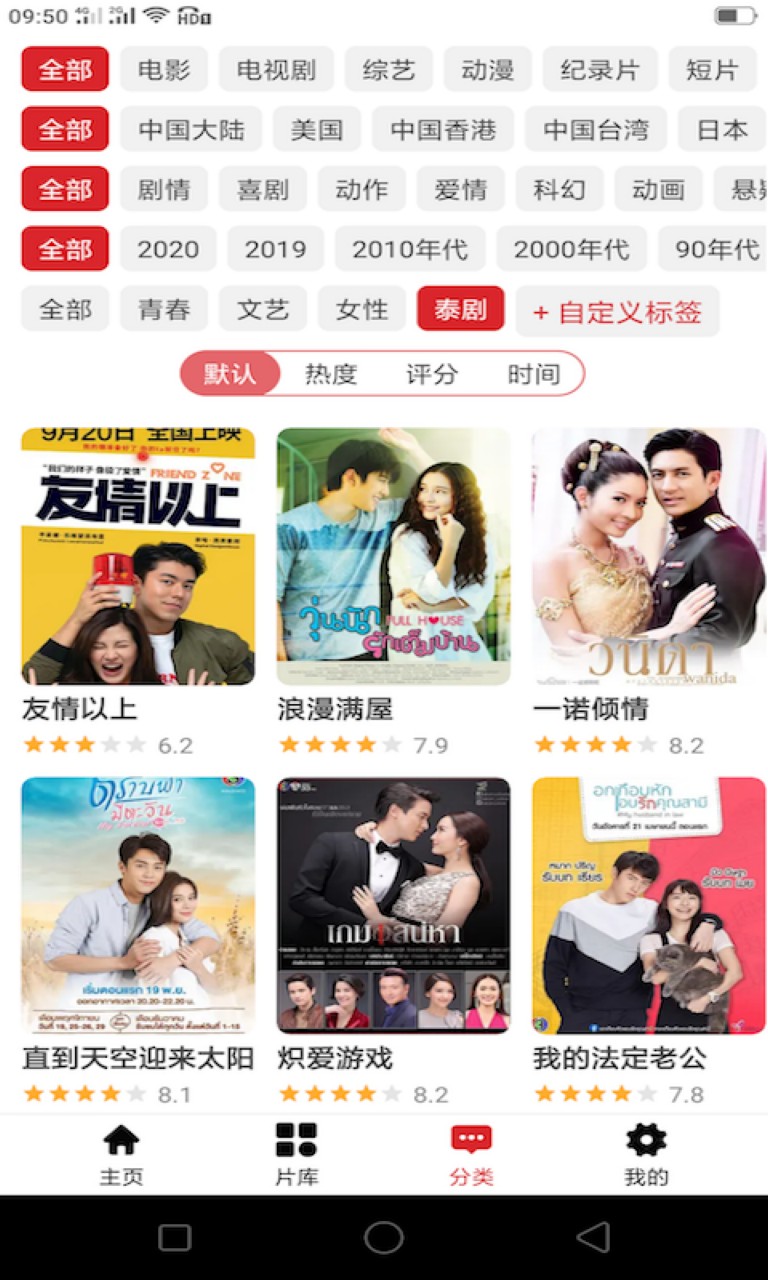
Task: View 我的法定老公 details
Action: [x=648, y=905]
